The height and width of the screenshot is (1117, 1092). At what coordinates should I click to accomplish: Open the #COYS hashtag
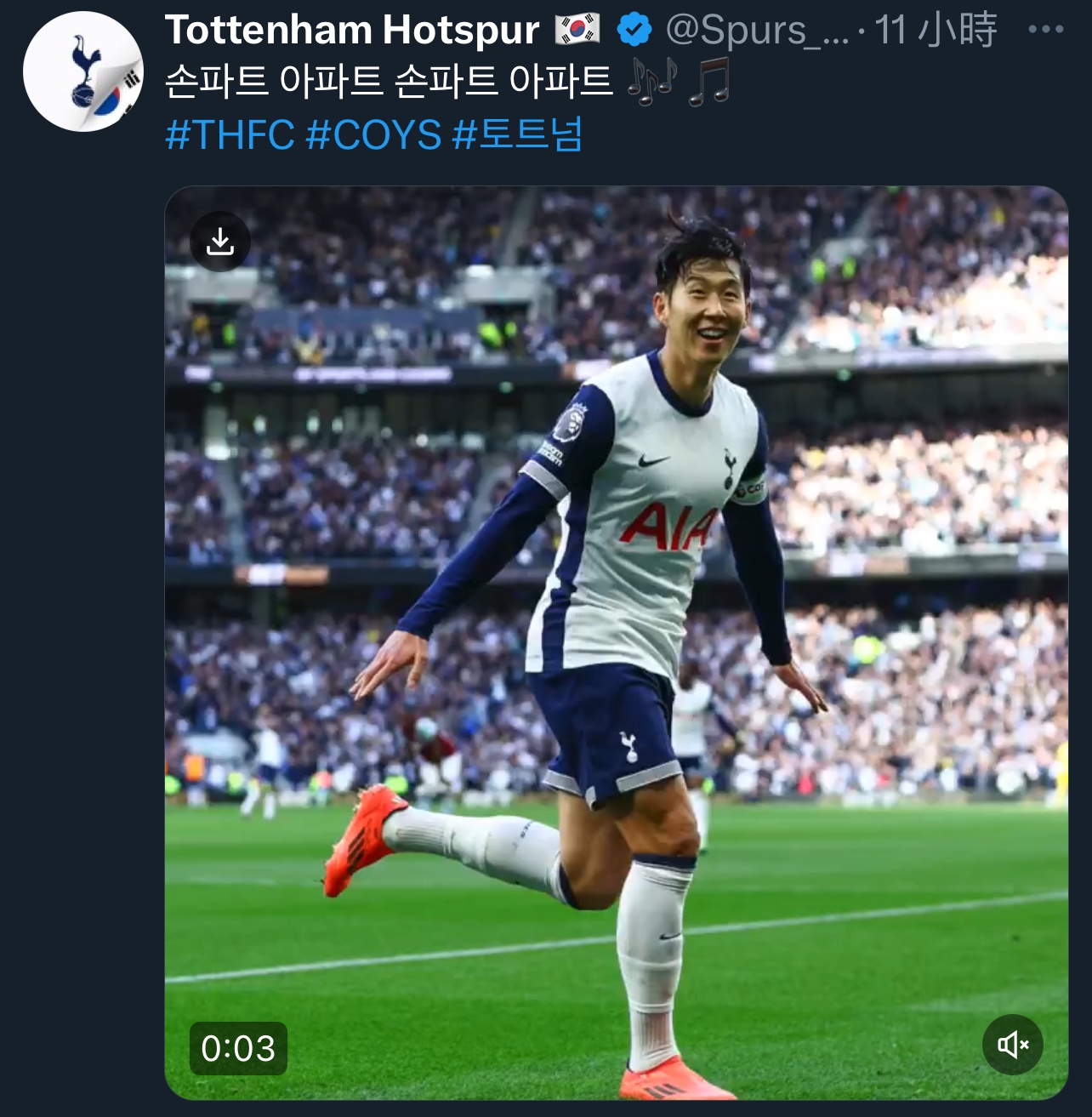tap(373, 134)
